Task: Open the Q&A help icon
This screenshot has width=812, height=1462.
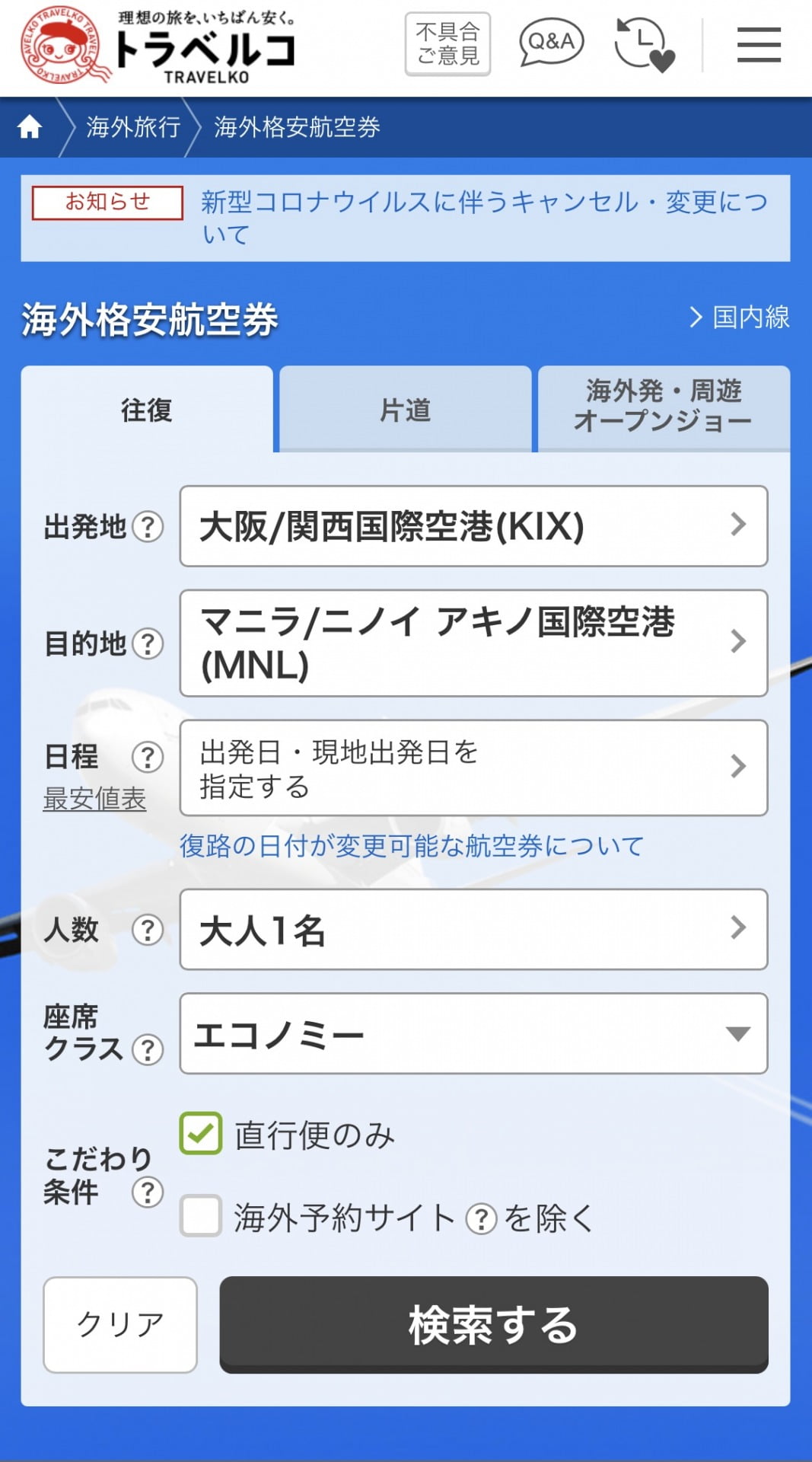Action: click(551, 43)
